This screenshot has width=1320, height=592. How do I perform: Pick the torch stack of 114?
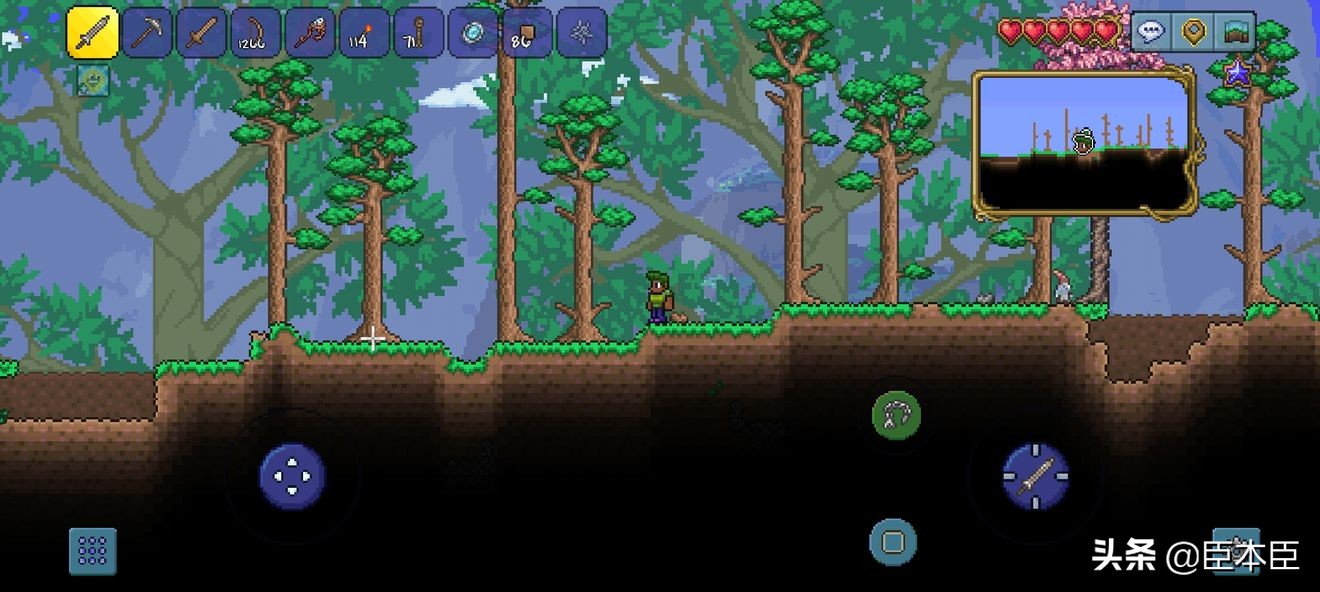[x=364, y=33]
